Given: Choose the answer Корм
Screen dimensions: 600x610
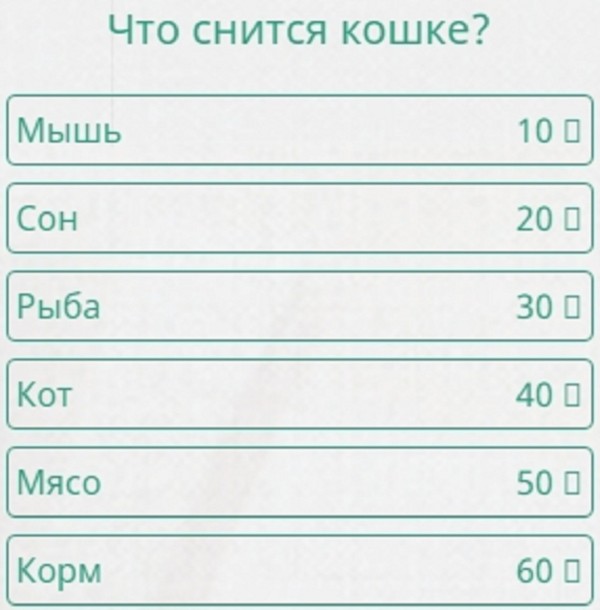Looking at the screenshot, I should 300,570.
